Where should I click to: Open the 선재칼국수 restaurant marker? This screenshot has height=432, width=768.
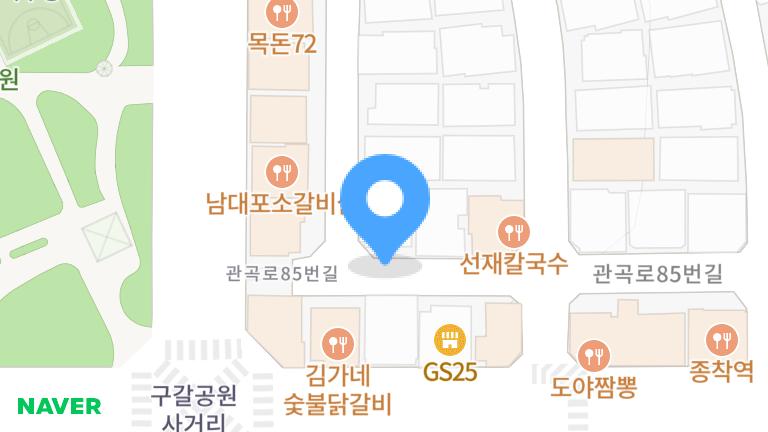514,232
